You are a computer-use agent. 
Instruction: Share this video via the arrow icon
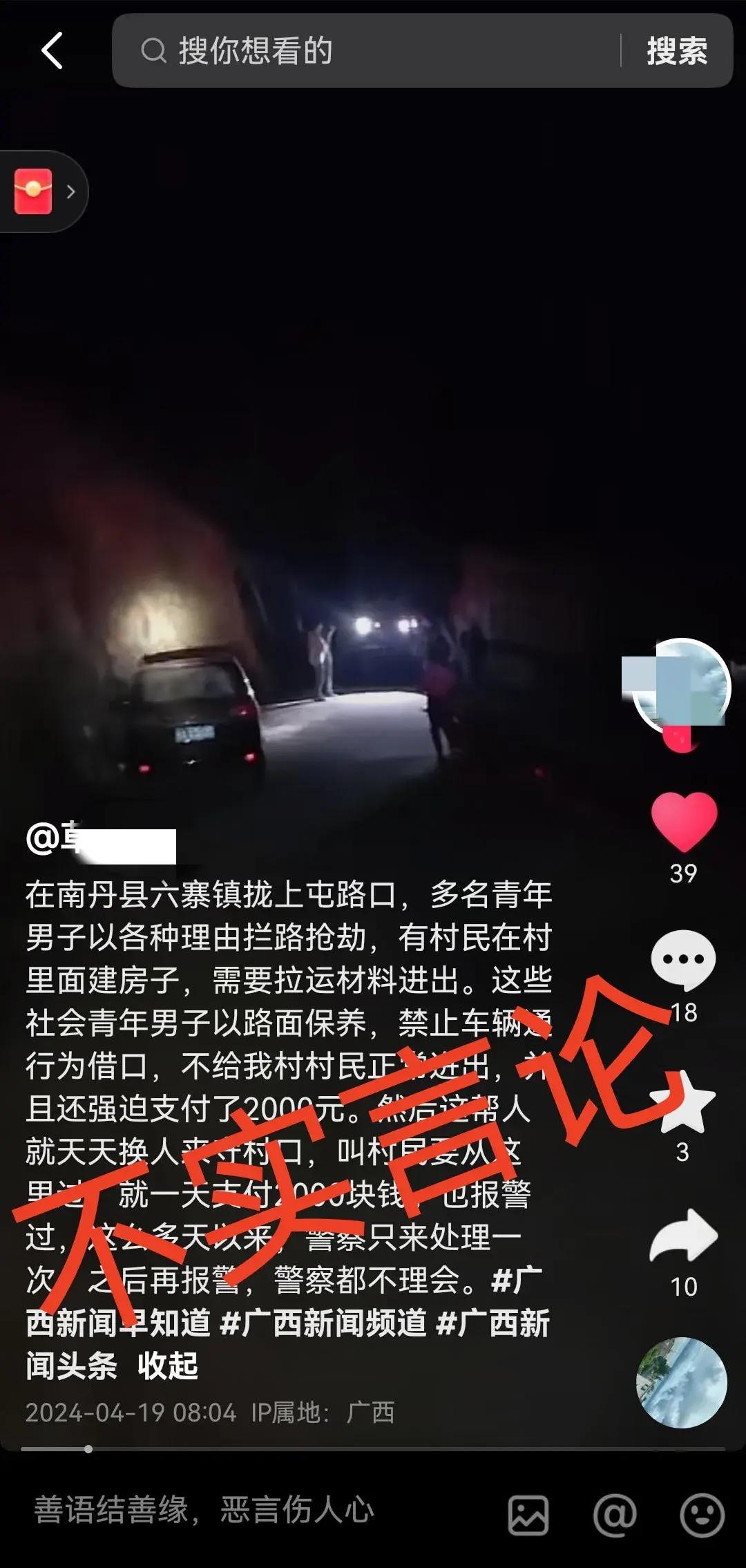683,1238
